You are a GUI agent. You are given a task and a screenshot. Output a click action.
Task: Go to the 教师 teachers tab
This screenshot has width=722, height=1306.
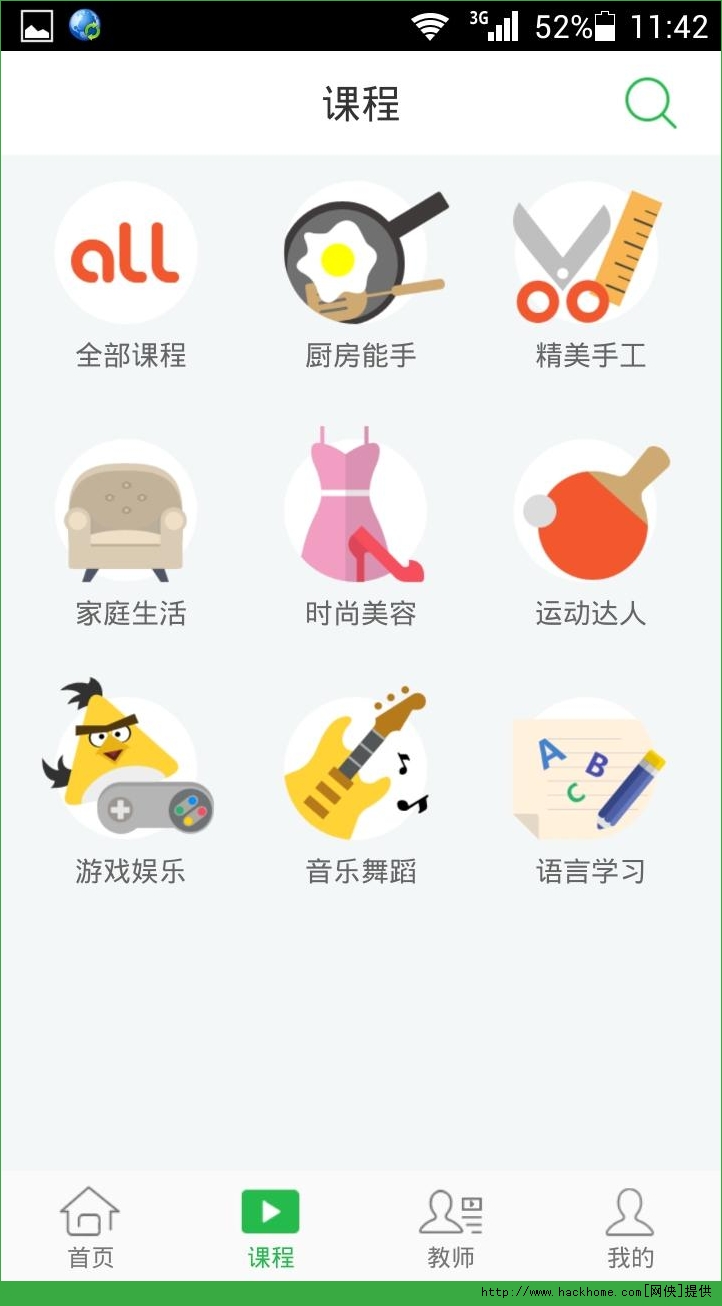(450, 1227)
